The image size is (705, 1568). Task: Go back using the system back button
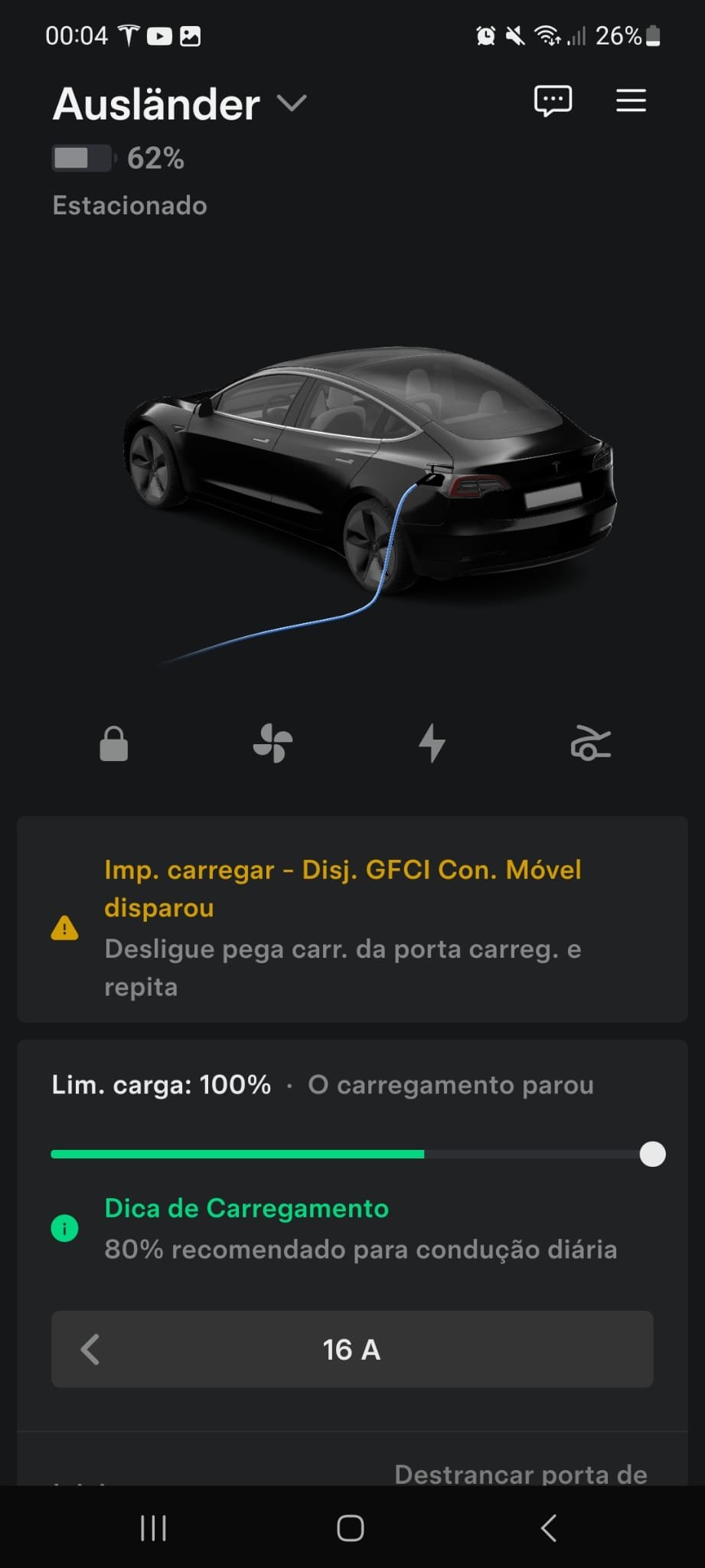pyautogui.click(x=548, y=1528)
